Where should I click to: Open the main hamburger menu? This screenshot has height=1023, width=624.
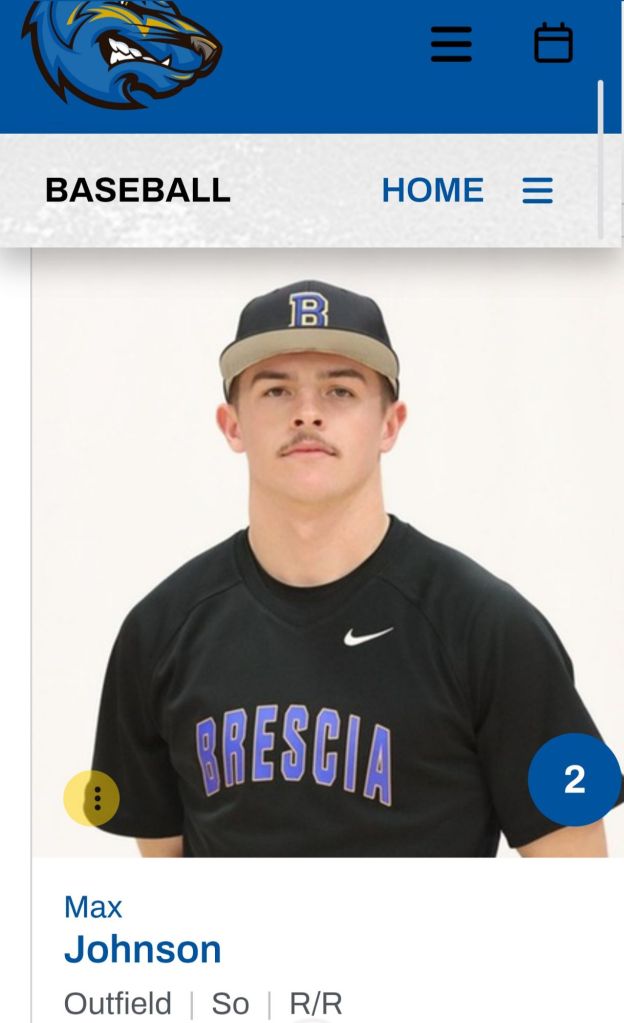(451, 44)
